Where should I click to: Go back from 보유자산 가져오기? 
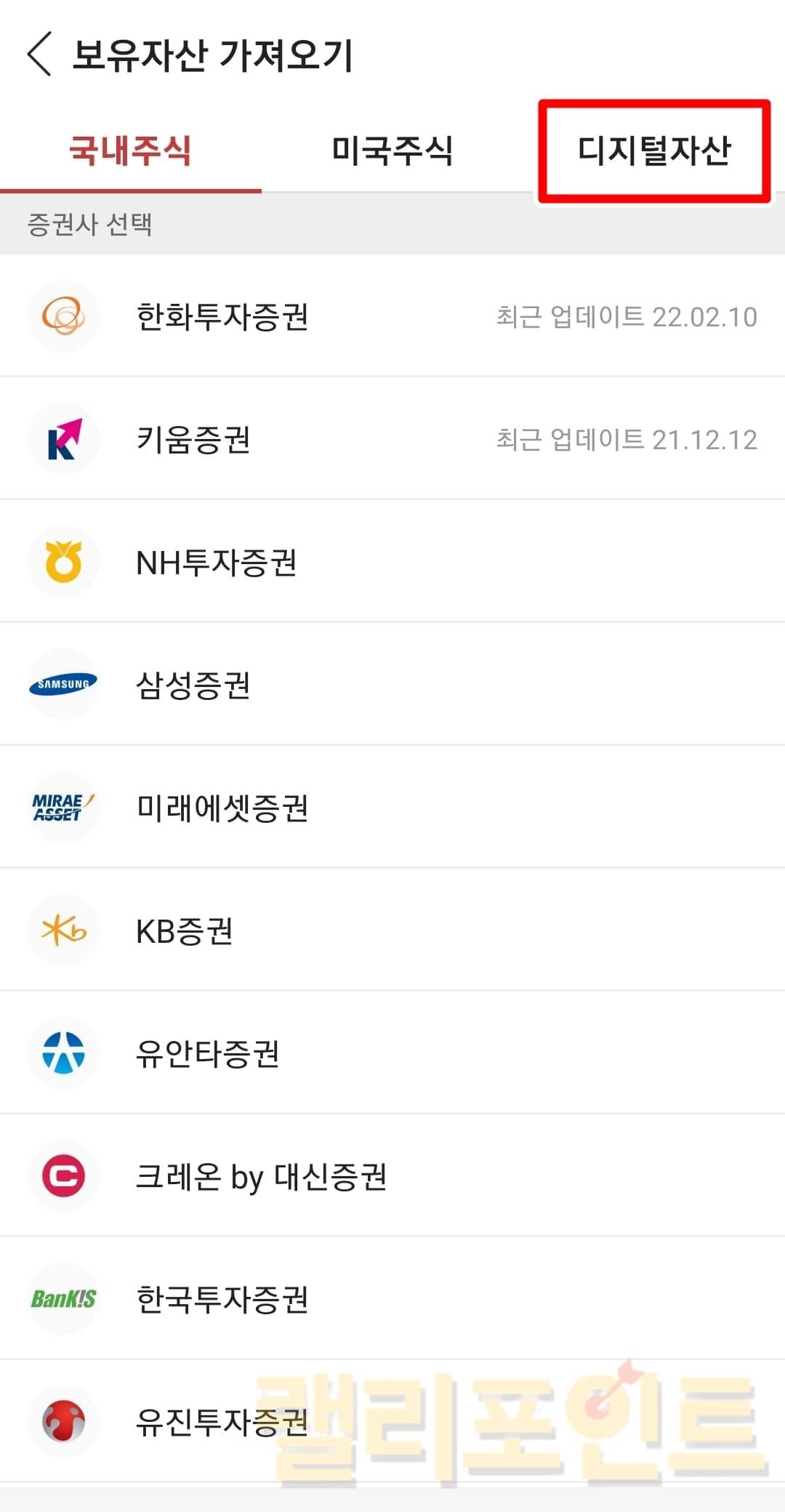tap(40, 55)
